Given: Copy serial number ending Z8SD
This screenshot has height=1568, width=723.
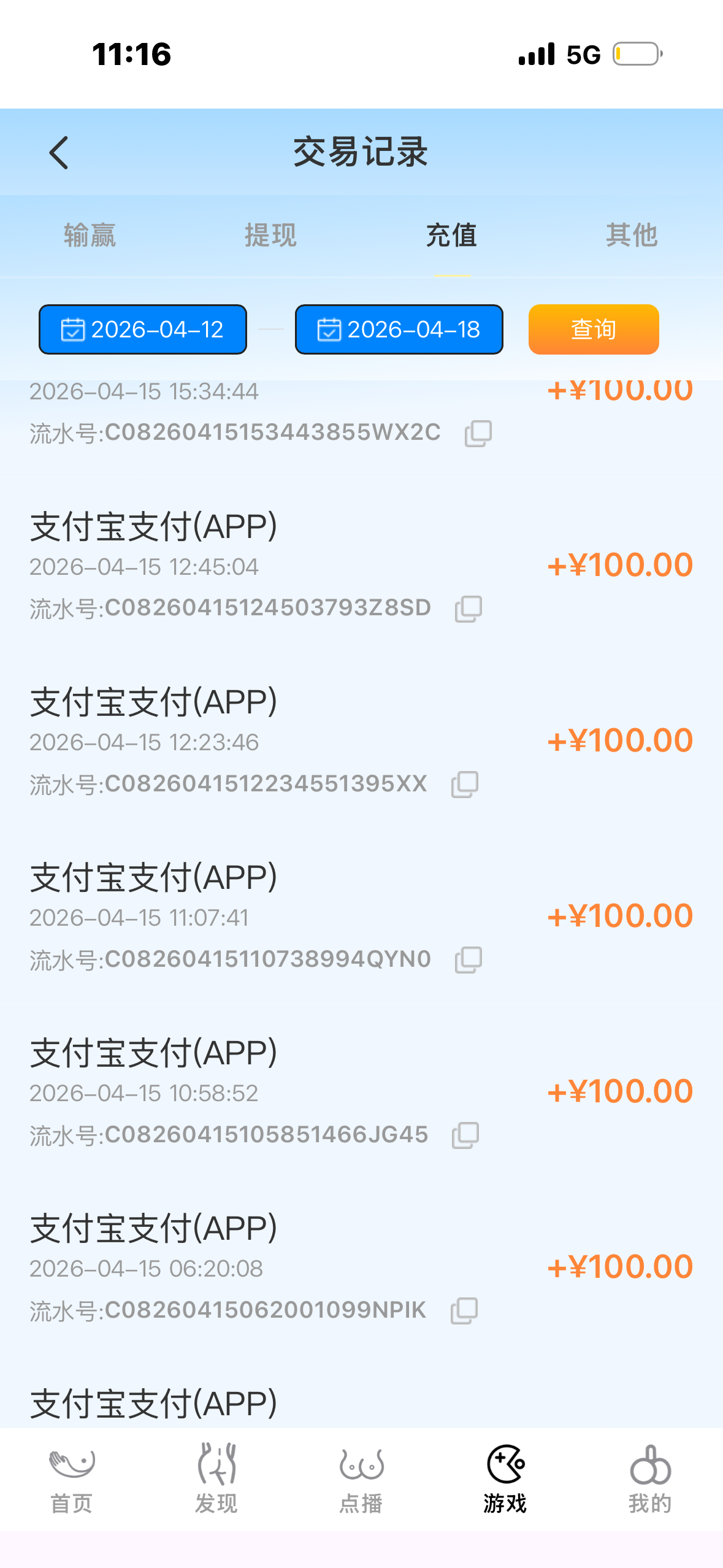Looking at the screenshot, I should (469, 609).
